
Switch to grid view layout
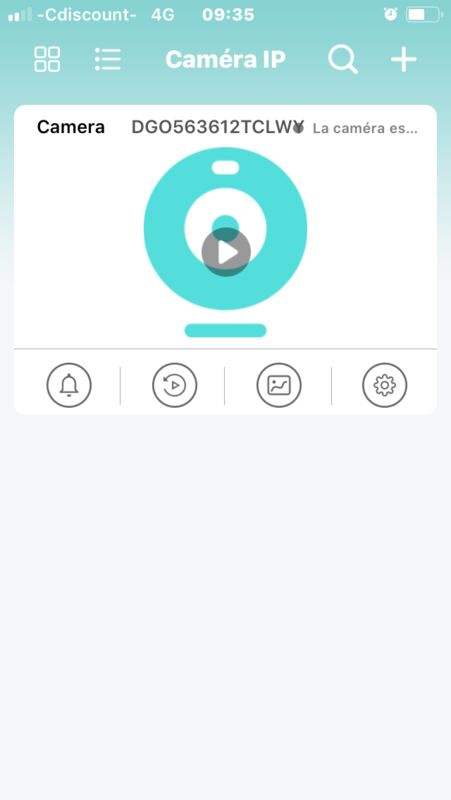[47, 59]
